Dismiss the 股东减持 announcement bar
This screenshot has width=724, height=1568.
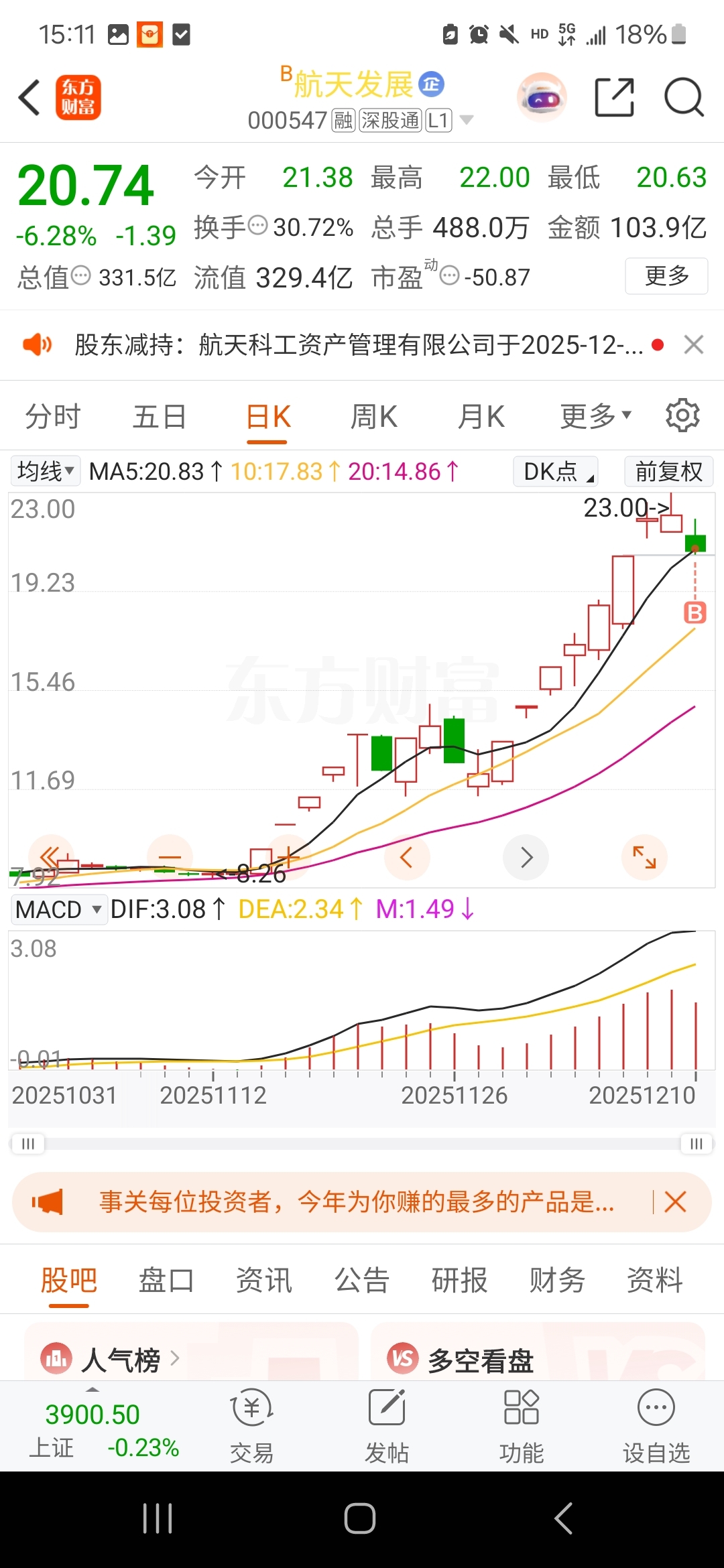pos(694,345)
